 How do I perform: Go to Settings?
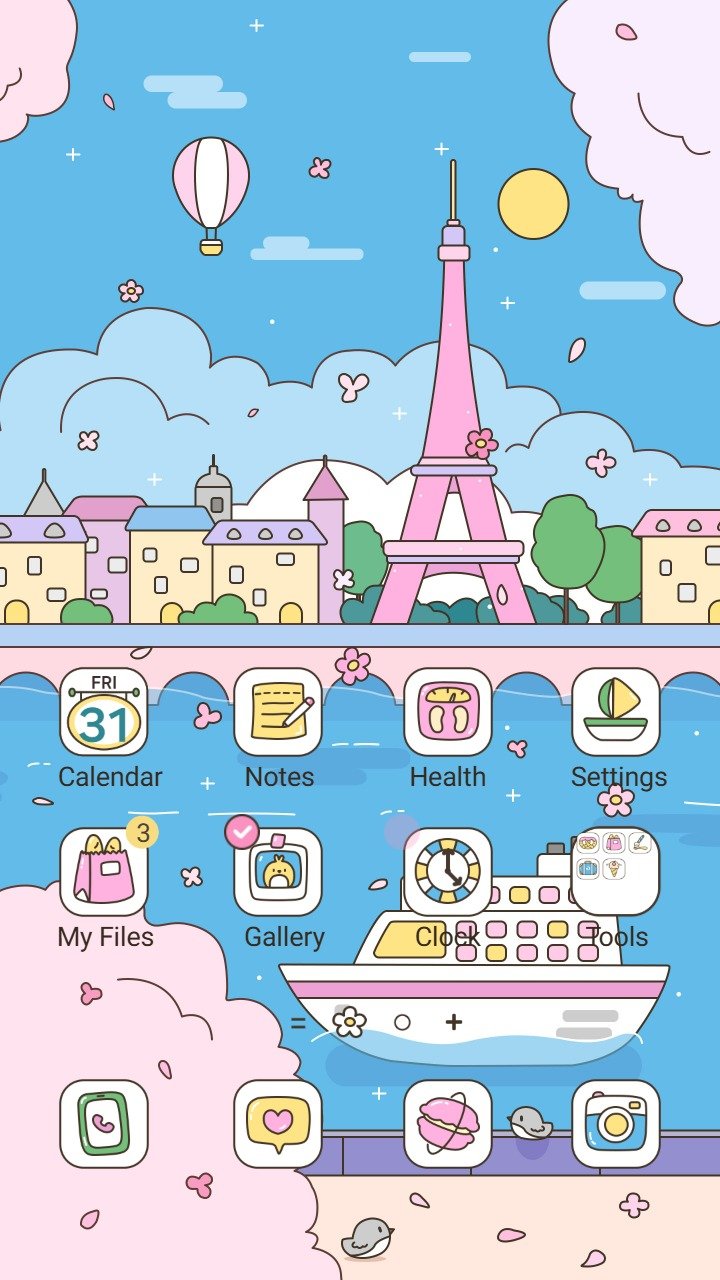click(x=616, y=712)
